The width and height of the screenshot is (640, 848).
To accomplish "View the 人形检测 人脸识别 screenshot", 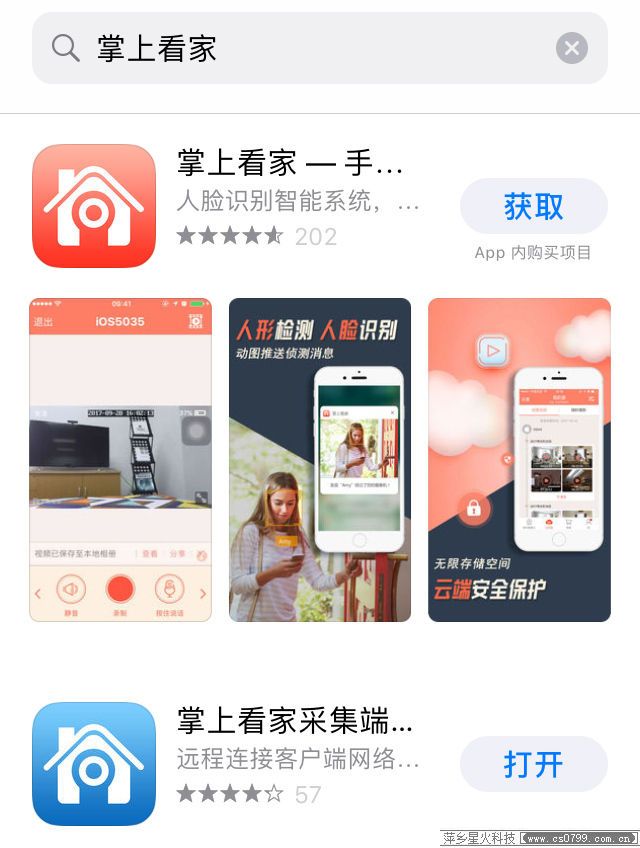I will 320,460.
